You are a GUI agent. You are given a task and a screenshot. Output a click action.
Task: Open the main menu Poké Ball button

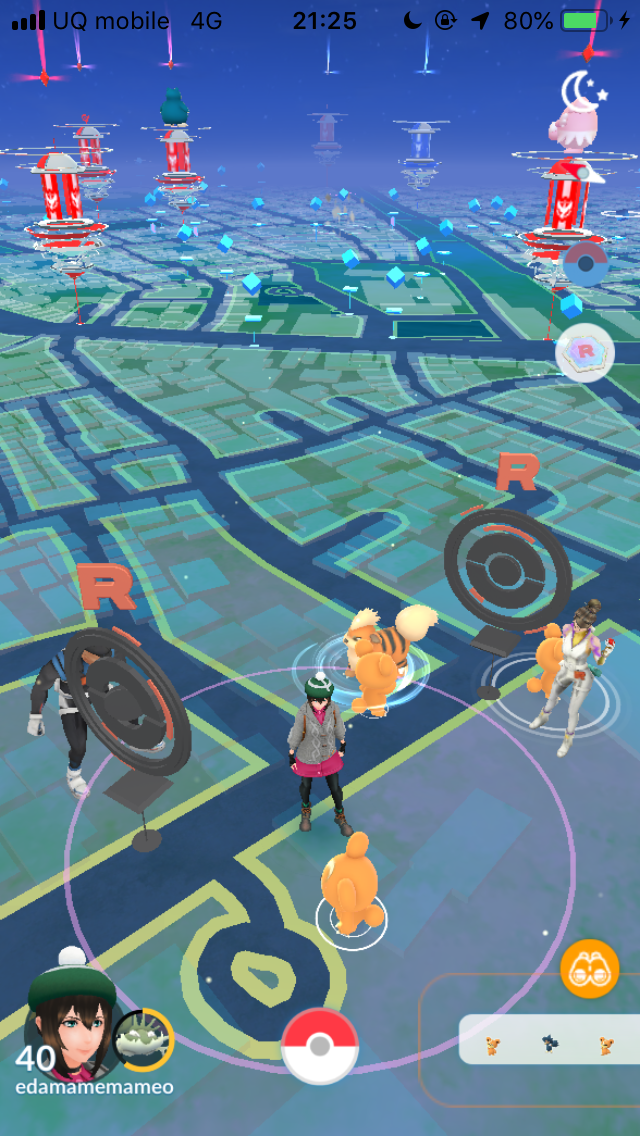[x=319, y=1045]
